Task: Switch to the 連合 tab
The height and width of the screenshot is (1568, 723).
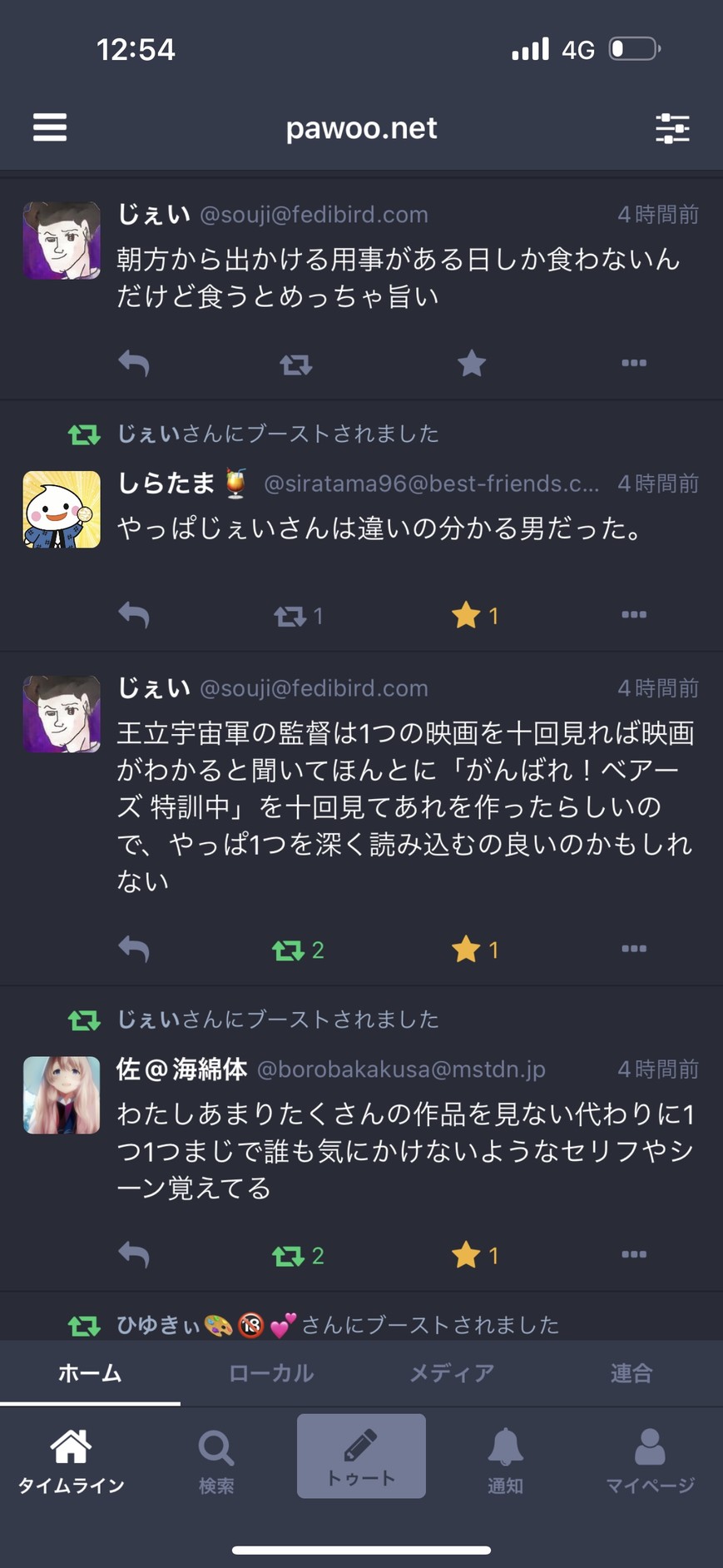Action: point(631,1373)
